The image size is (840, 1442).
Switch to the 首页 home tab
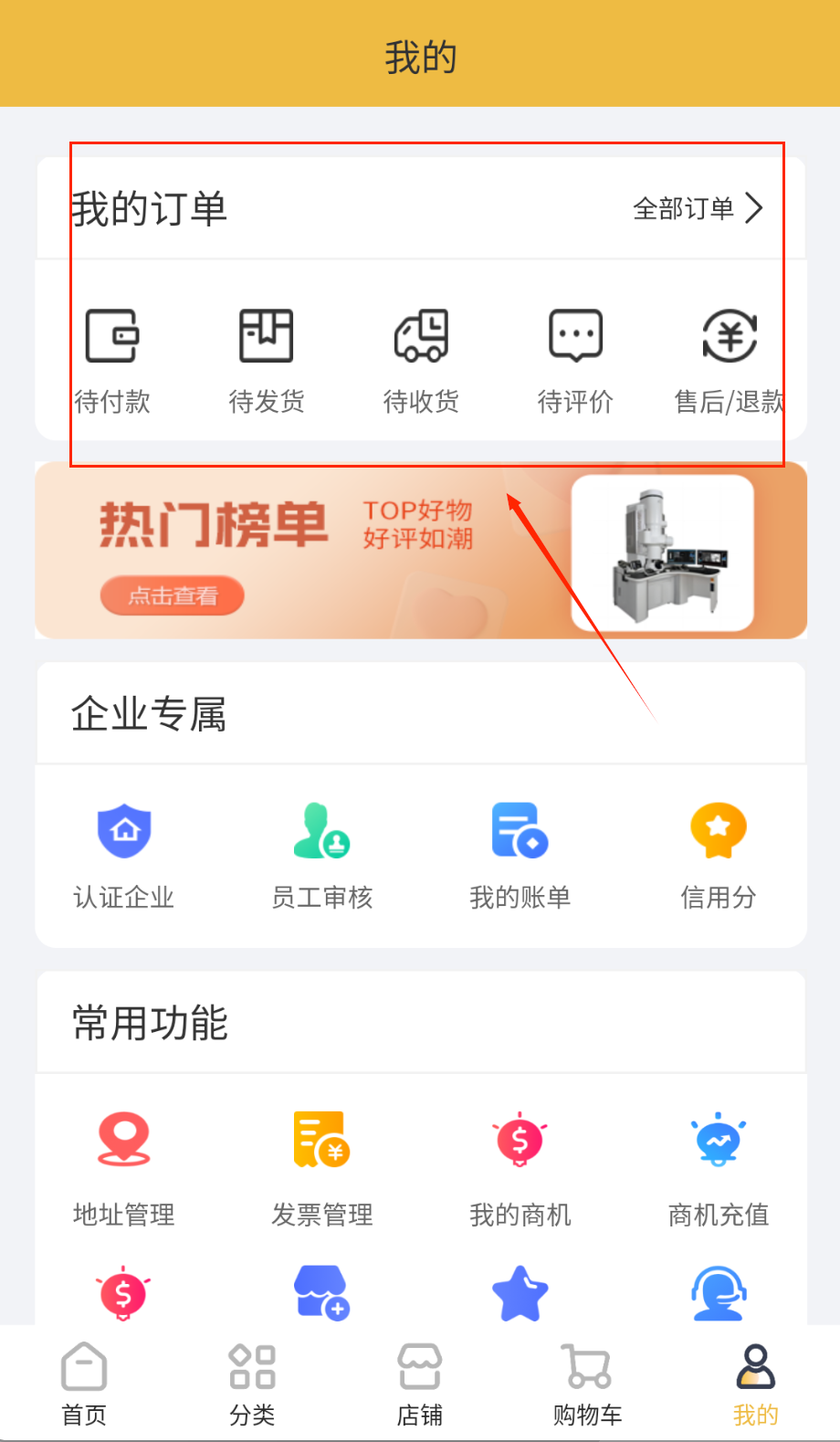tap(84, 1384)
